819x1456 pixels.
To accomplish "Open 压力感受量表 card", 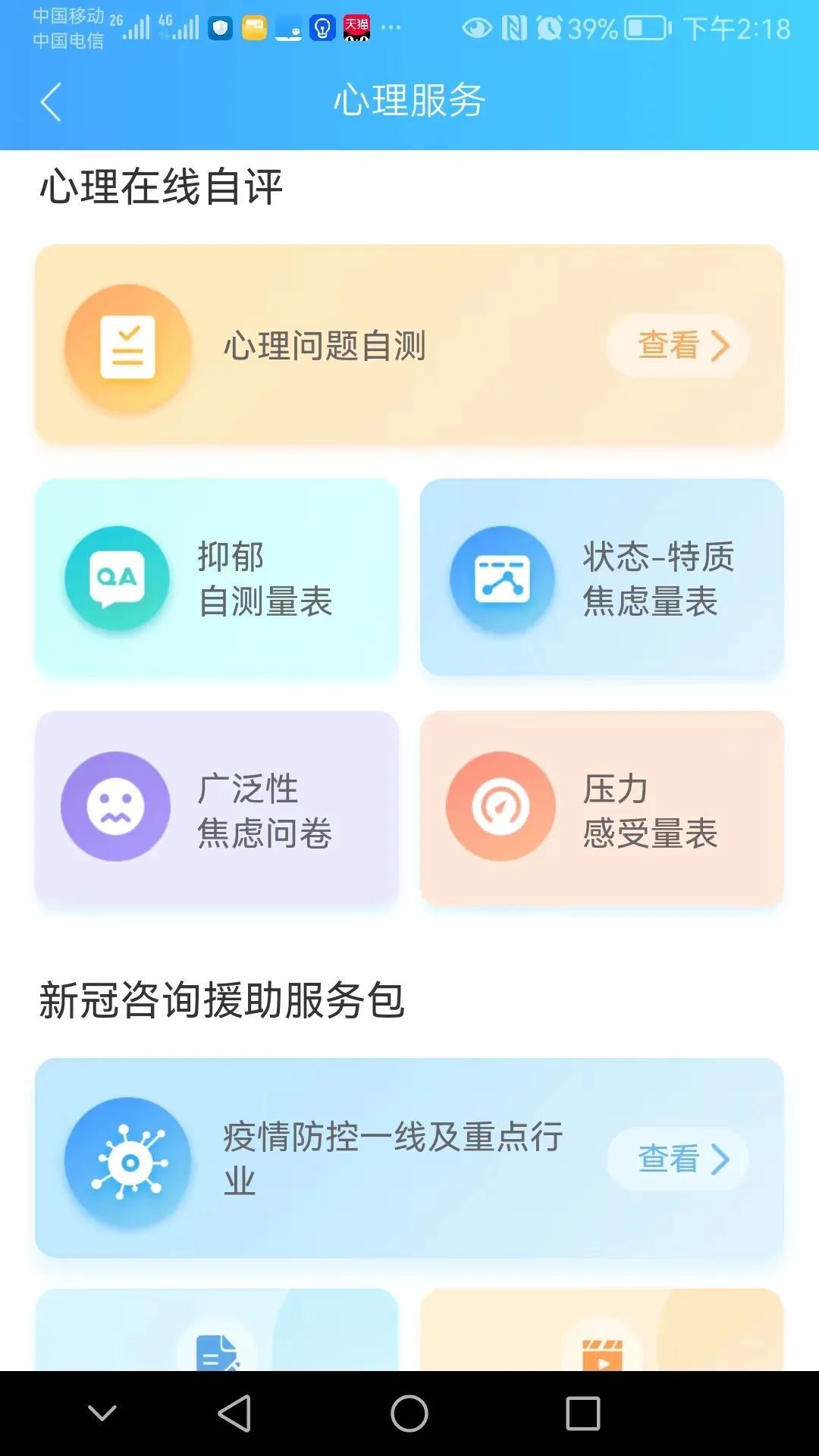I will (x=601, y=808).
